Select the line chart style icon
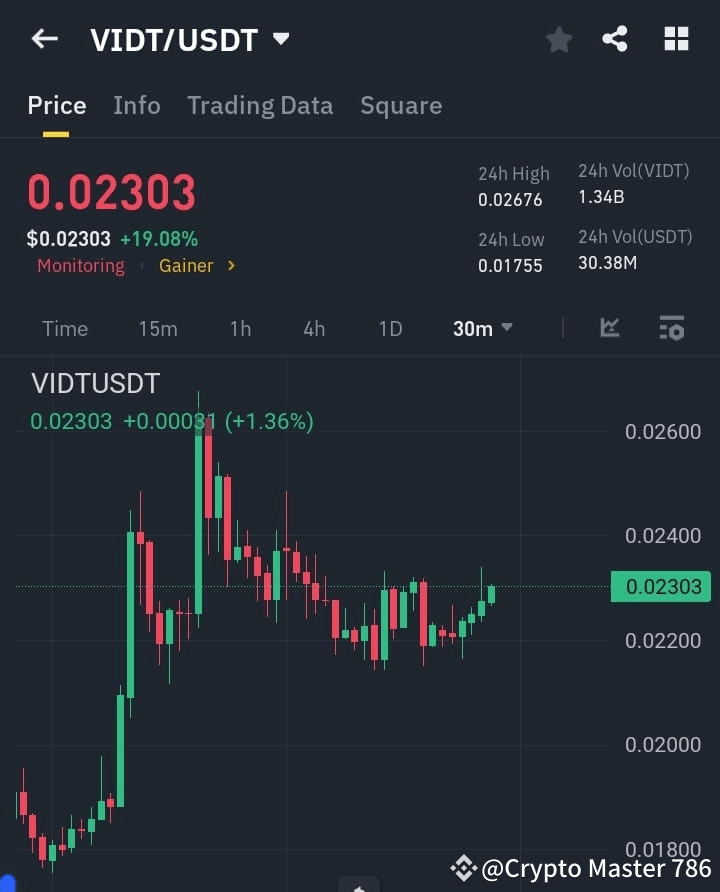The width and height of the screenshot is (720, 892). pos(609,328)
